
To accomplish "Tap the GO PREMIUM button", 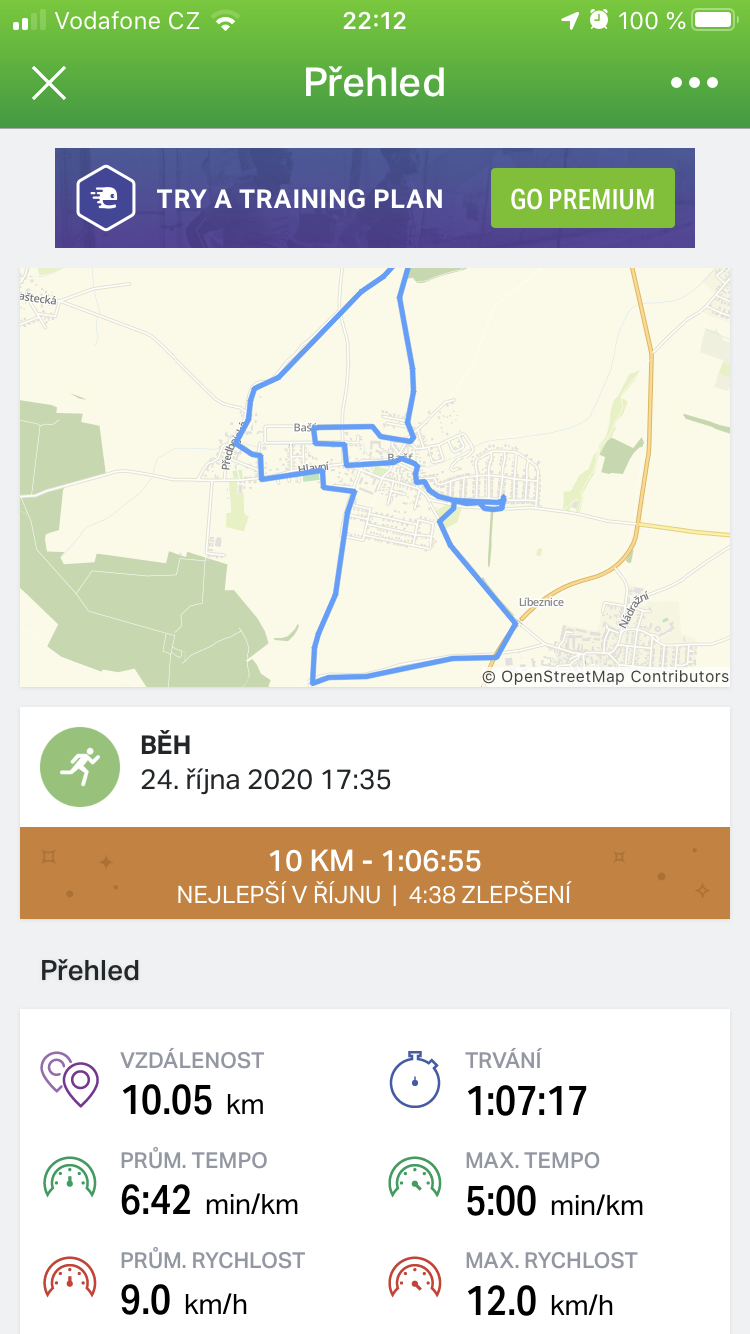I will click(x=583, y=198).
